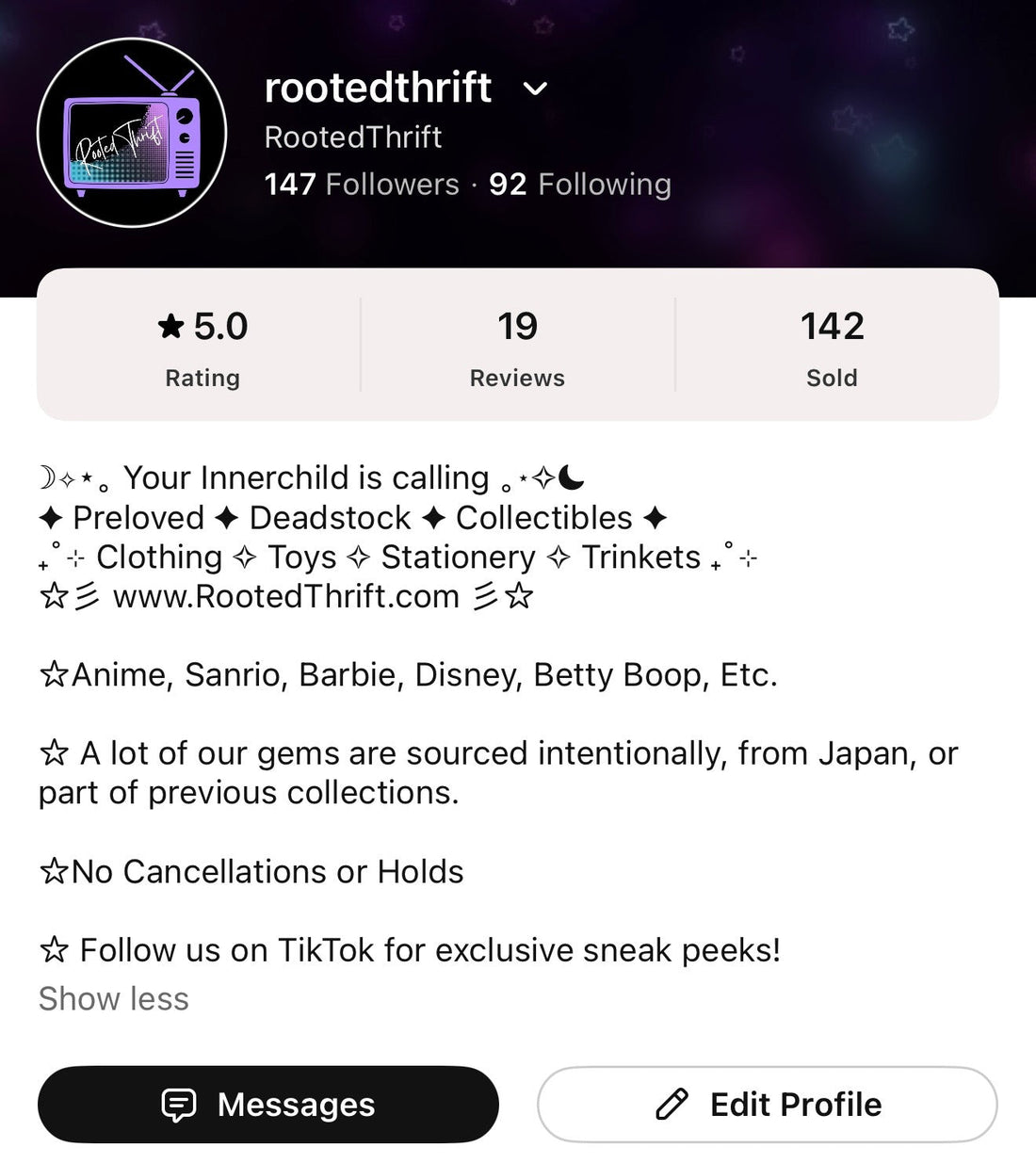Viewport: 1036px width, 1163px height.
Task: Expand the dropdown next to rootedthrift username
Action: click(535, 89)
